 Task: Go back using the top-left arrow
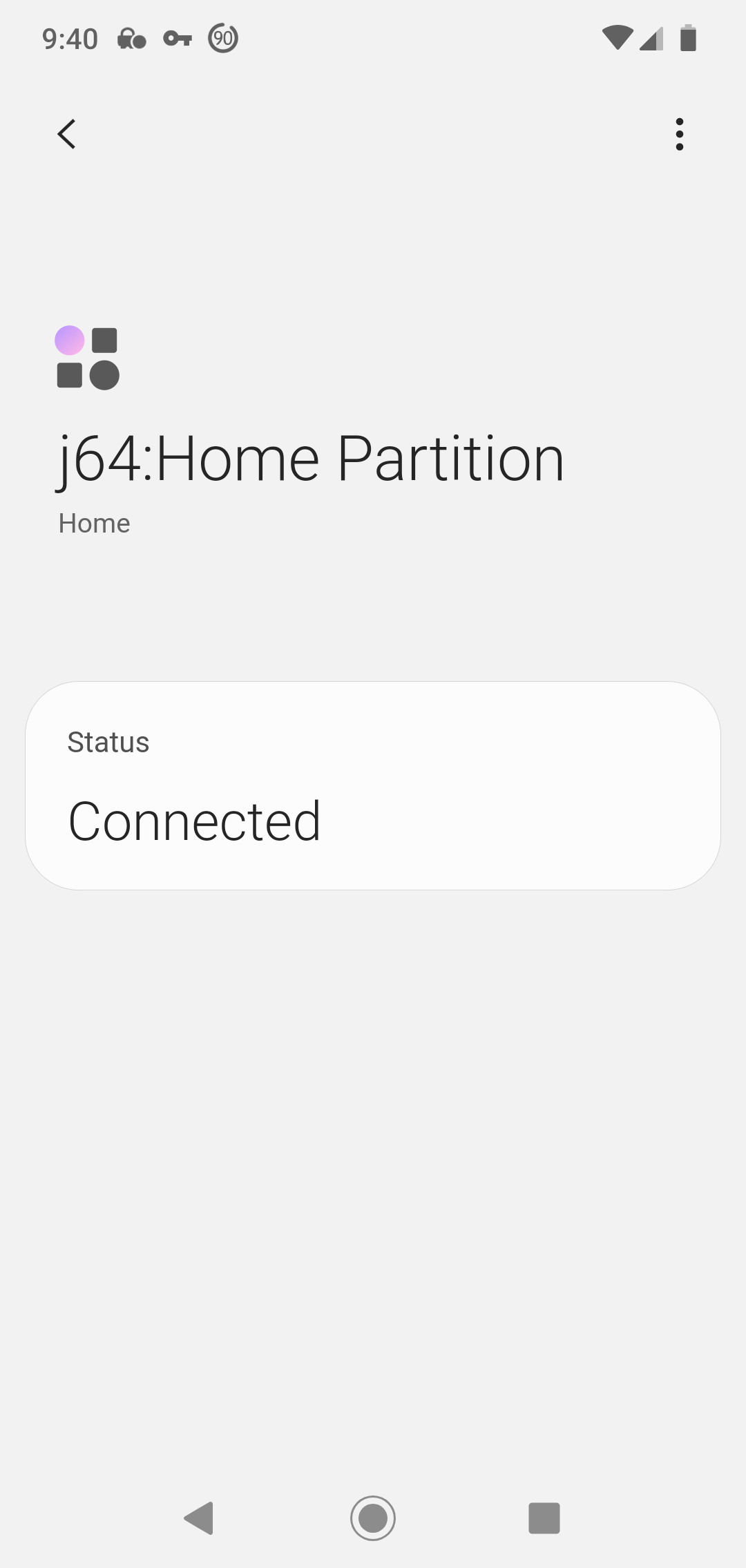66,134
